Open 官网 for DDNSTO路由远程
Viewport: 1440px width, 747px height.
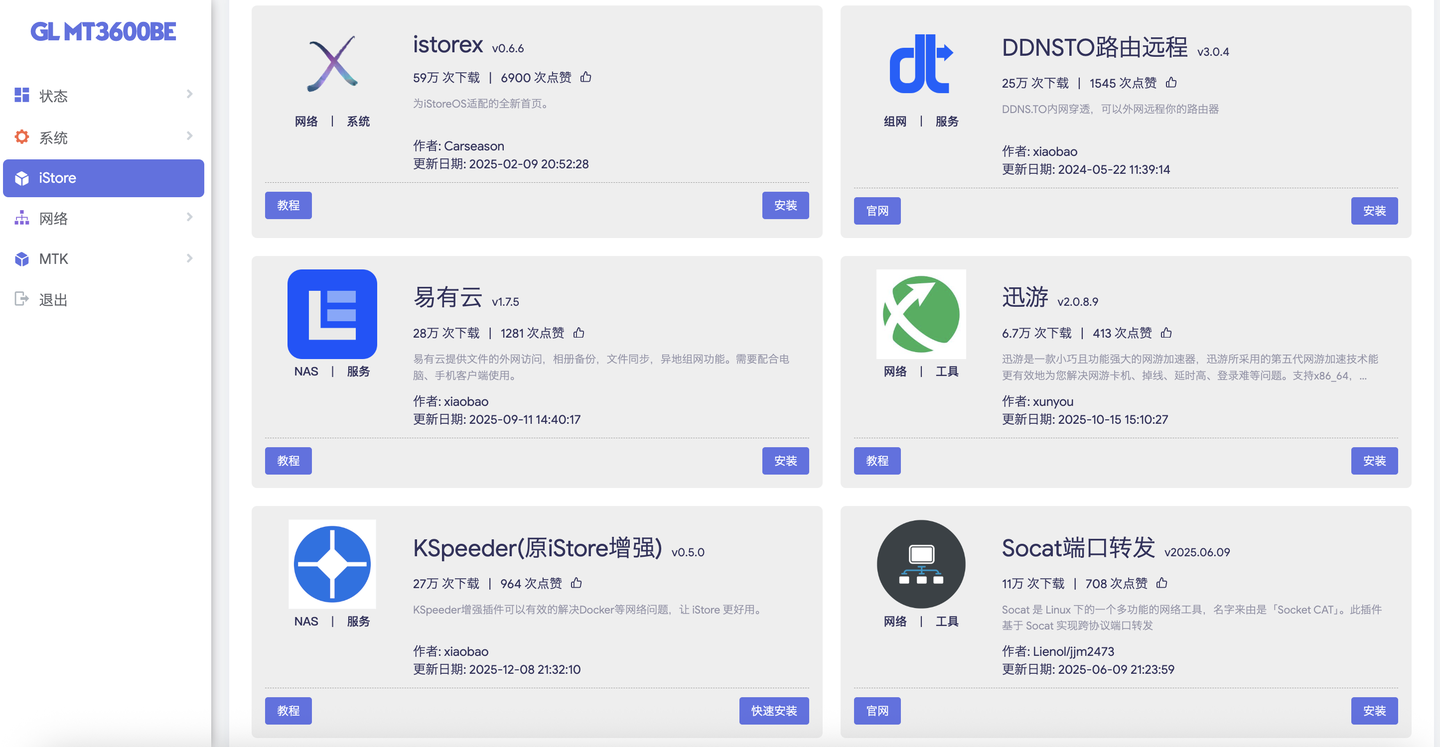click(x=877, y=211)
